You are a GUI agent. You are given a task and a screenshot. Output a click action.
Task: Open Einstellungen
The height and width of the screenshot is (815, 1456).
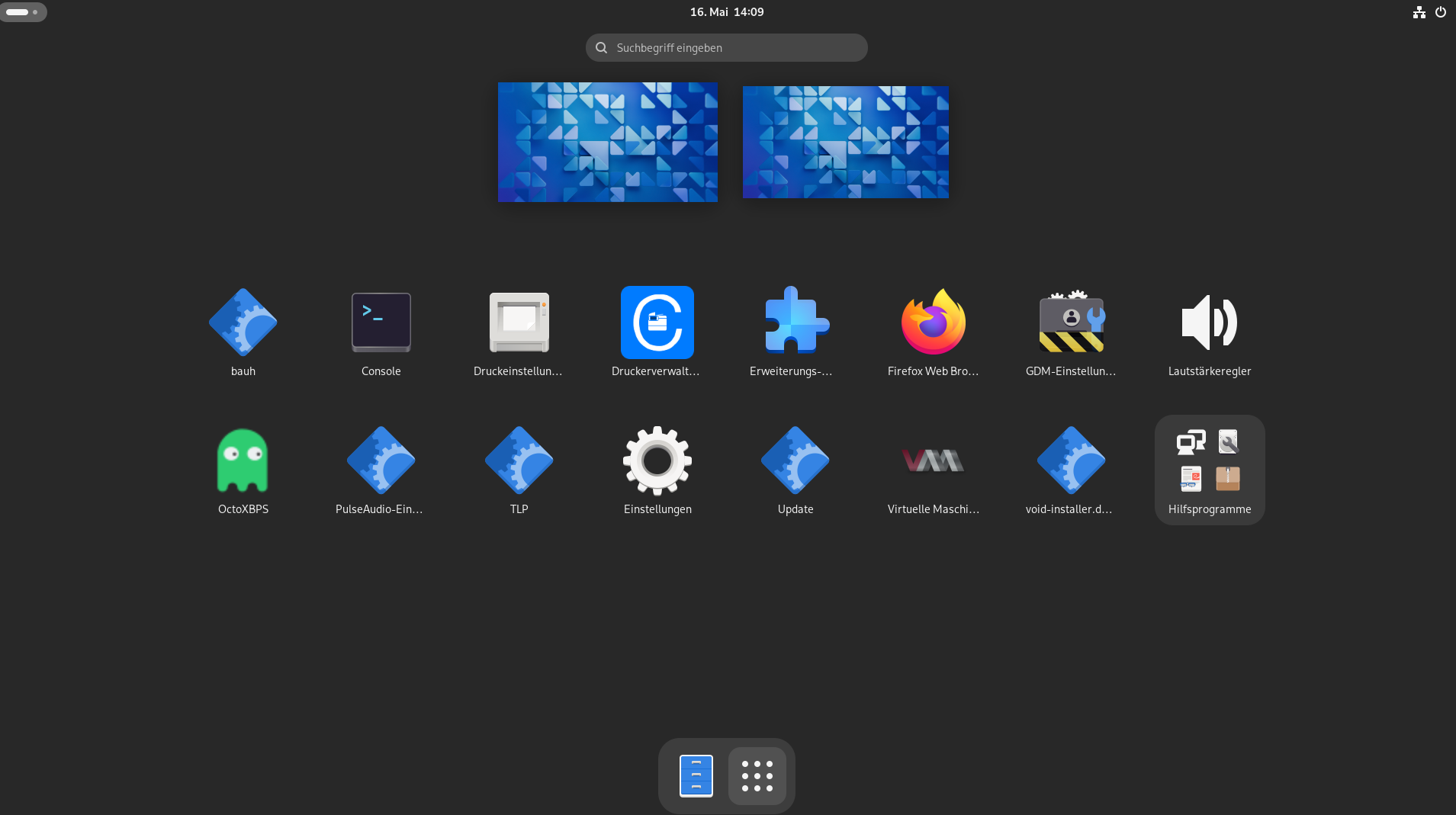pos(657,460)
